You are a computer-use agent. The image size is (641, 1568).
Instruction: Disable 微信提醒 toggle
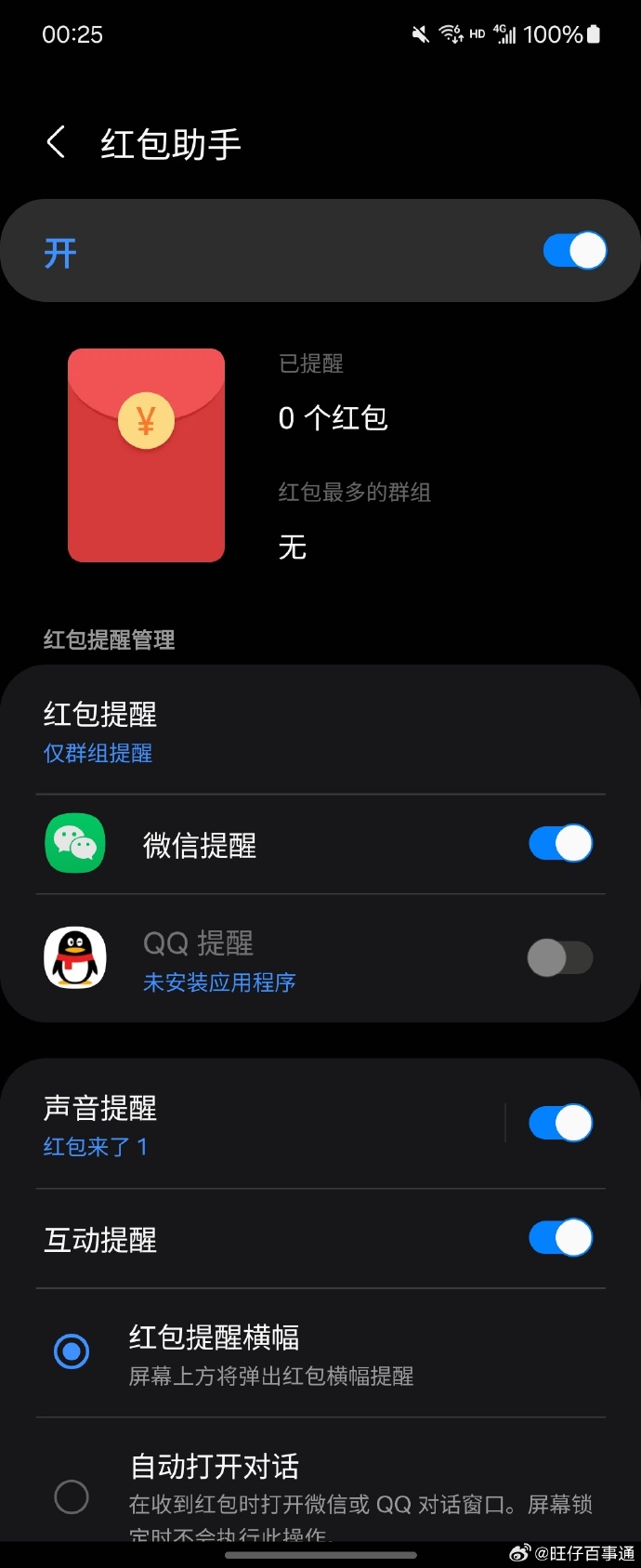560,844
